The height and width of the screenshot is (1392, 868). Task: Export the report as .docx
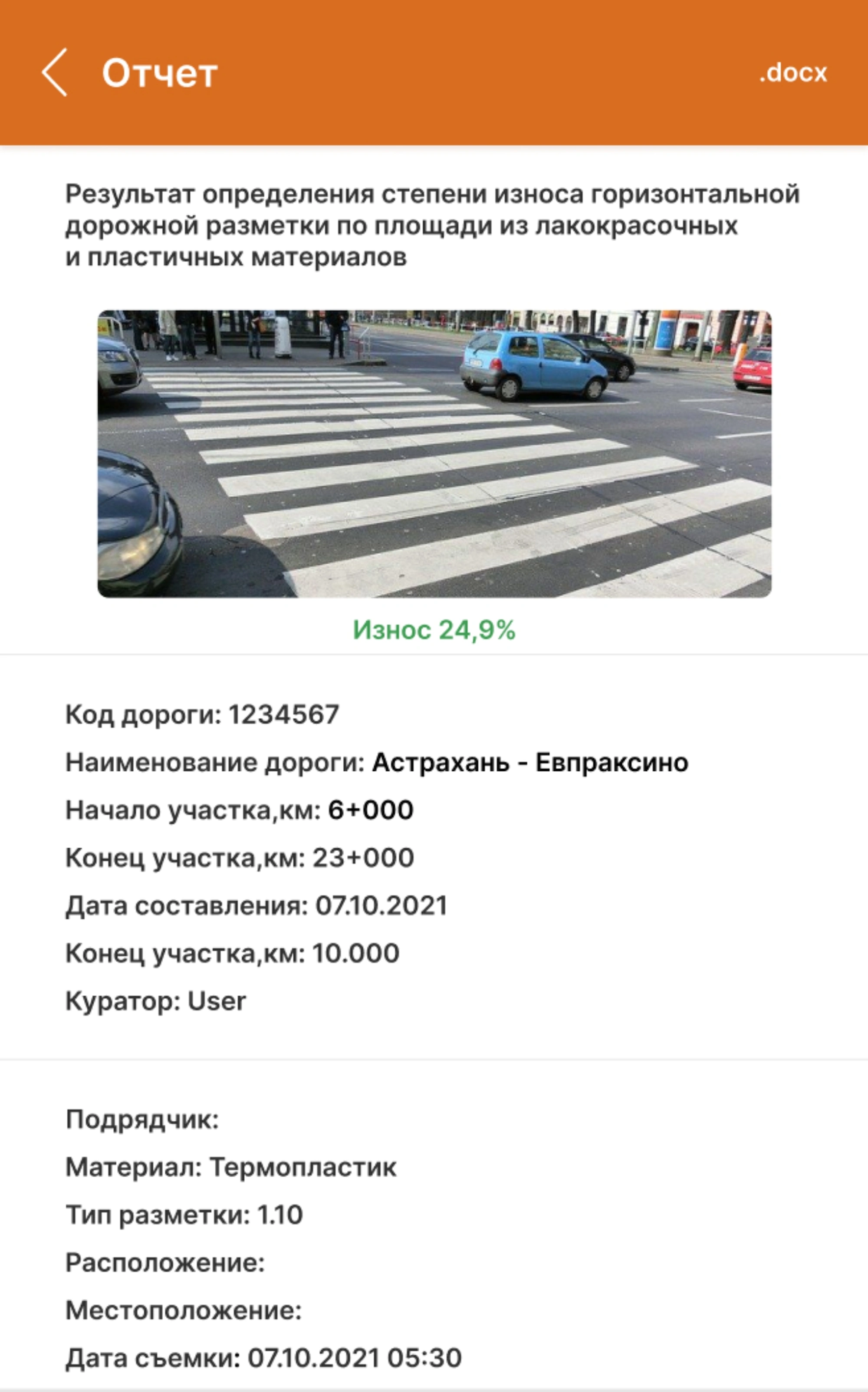coord(793,73)
